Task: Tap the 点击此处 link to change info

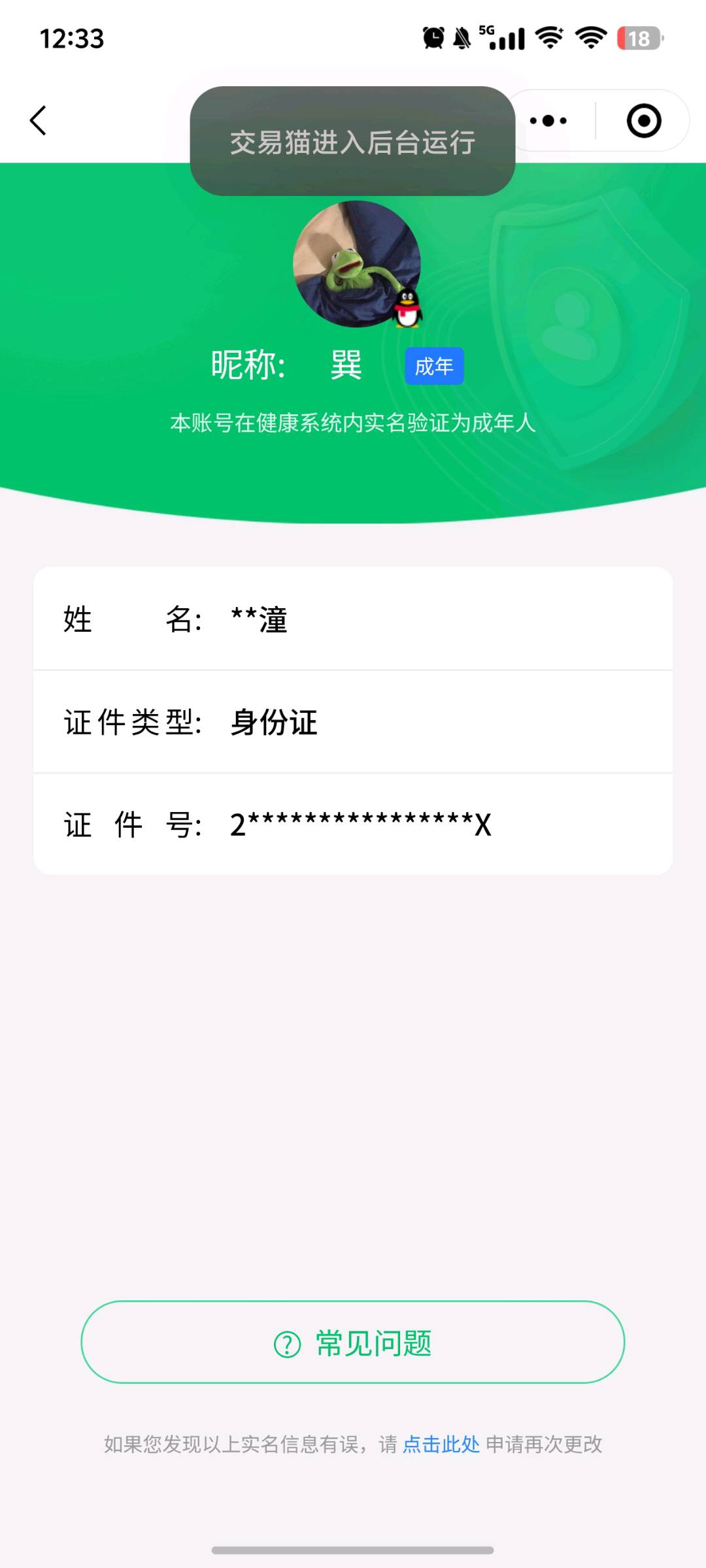Action: coord(441,1445)
